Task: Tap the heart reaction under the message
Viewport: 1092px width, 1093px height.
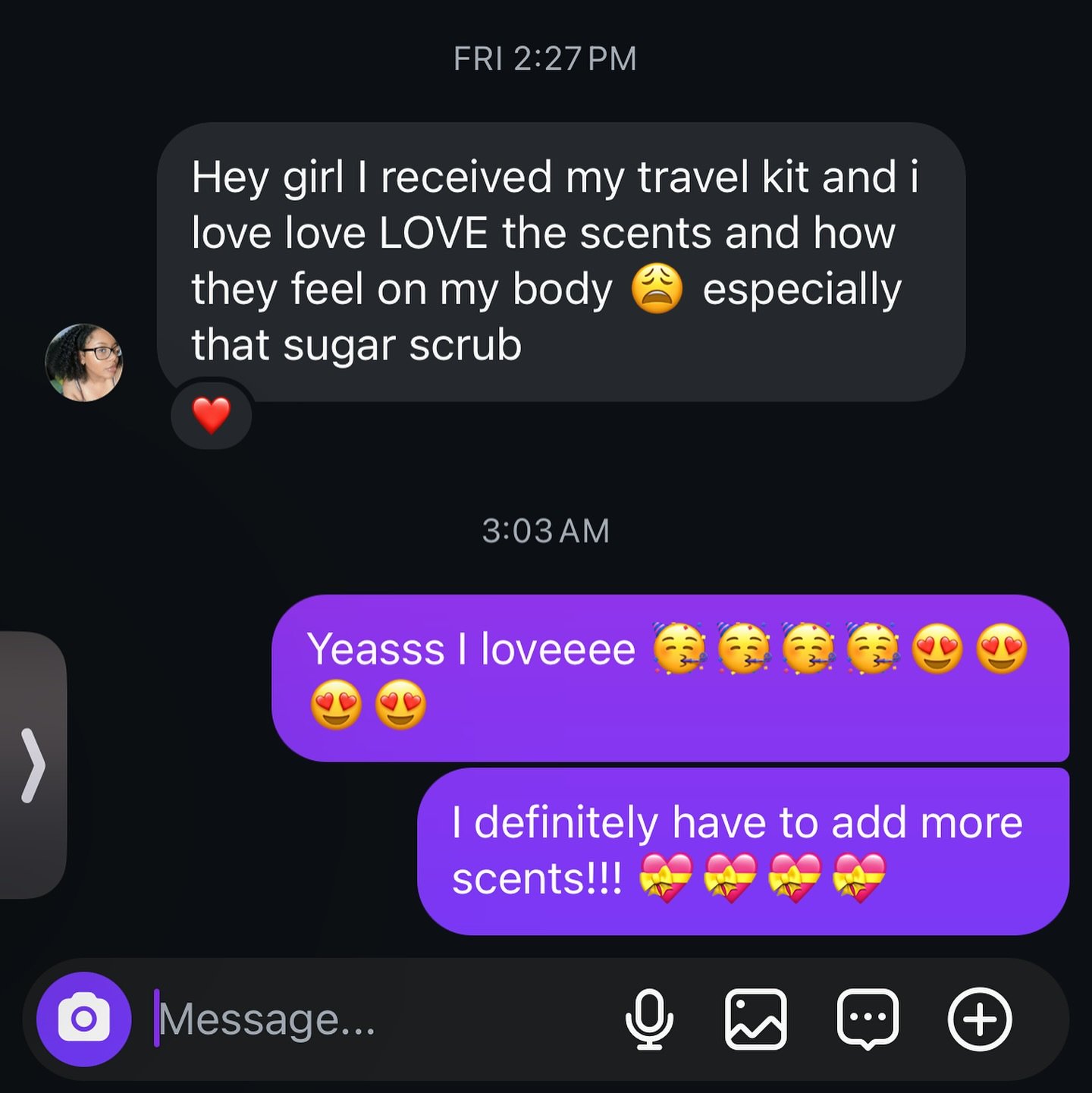Action: (212, 415)
